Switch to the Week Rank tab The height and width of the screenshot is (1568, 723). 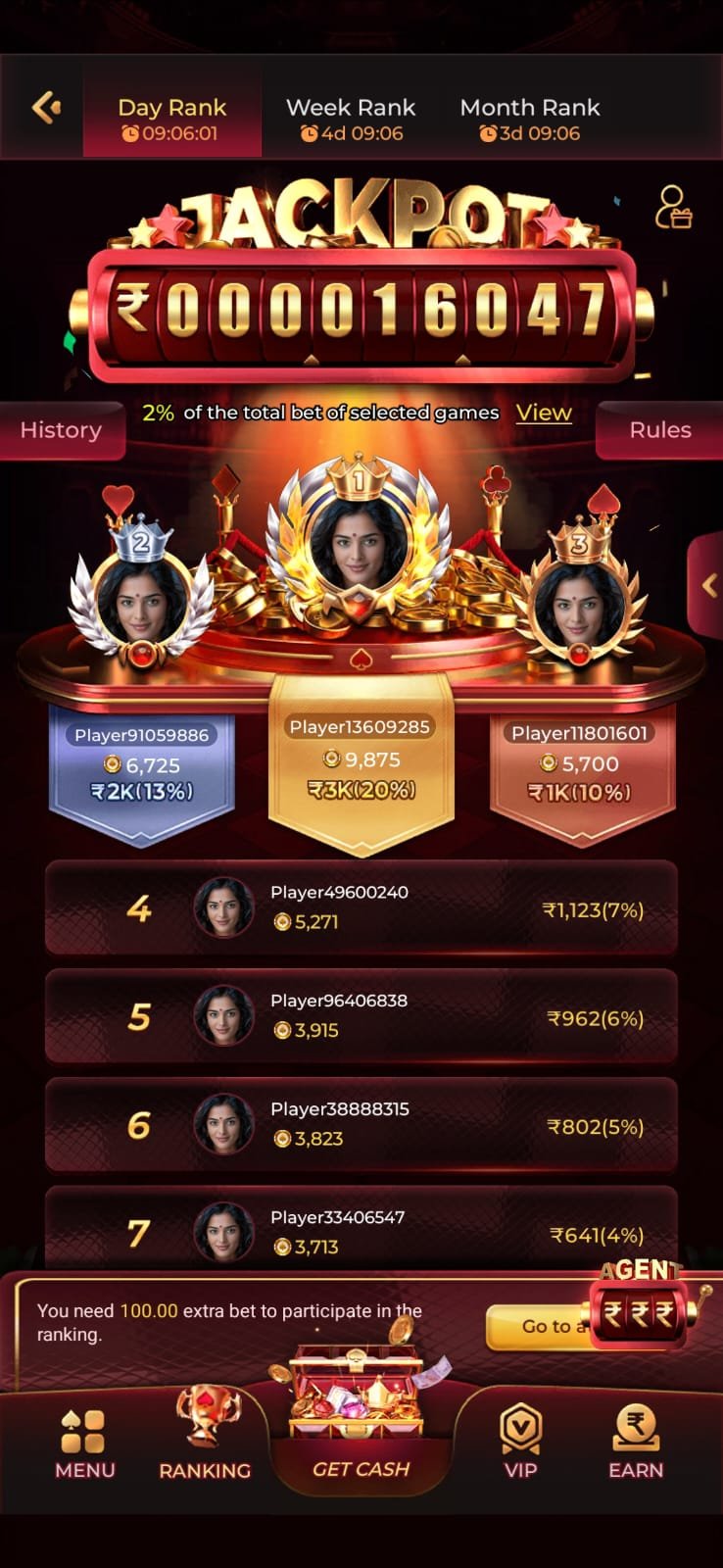click(350, 119)
